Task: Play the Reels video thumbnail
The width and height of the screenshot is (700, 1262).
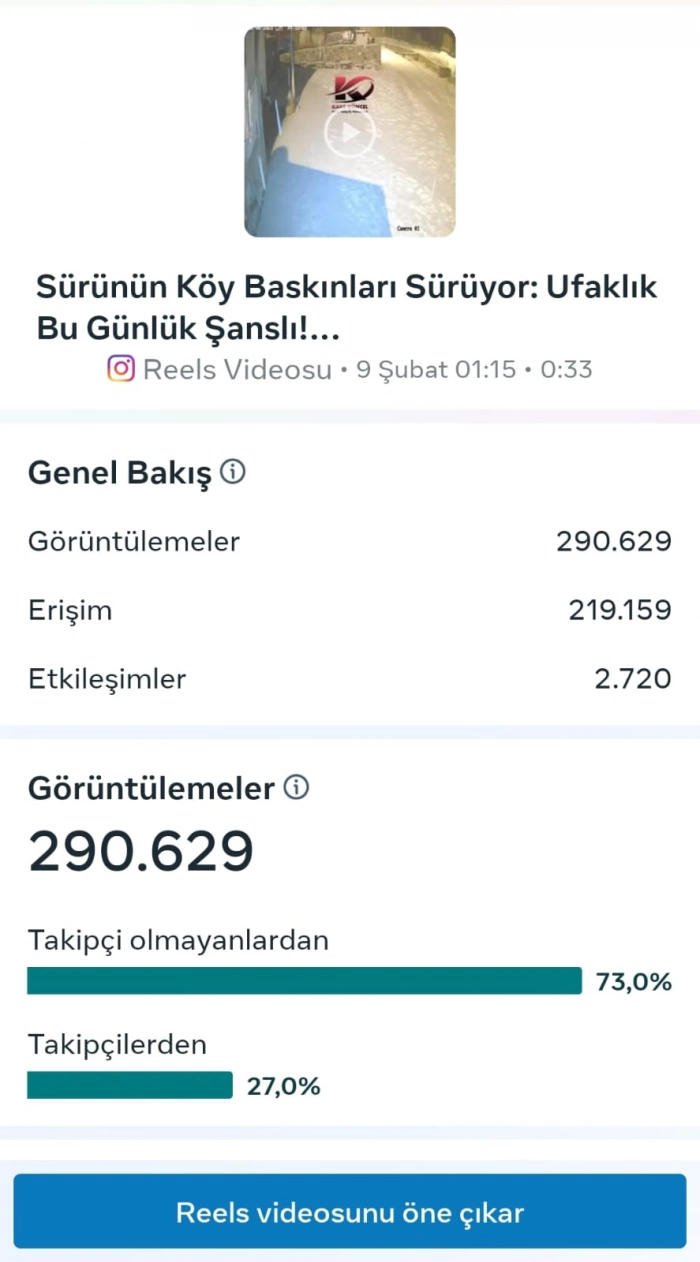Action: point(349,132)
